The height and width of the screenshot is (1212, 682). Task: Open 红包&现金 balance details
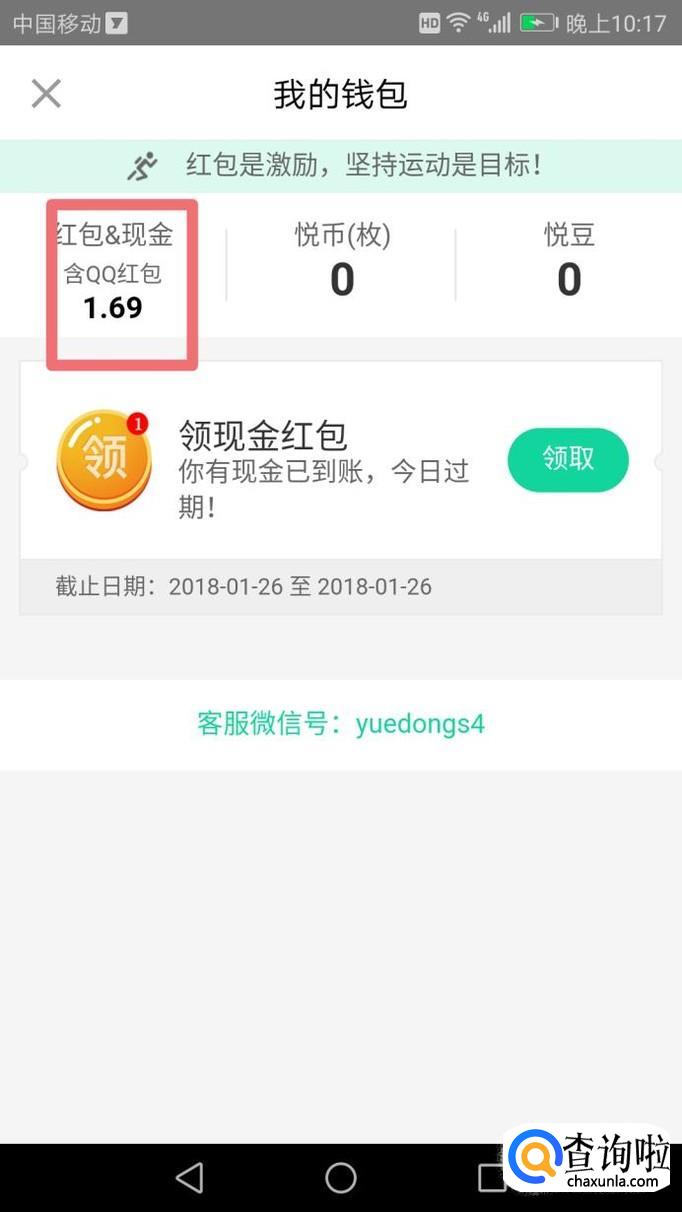pyautogui.click(x=114, y=273)
